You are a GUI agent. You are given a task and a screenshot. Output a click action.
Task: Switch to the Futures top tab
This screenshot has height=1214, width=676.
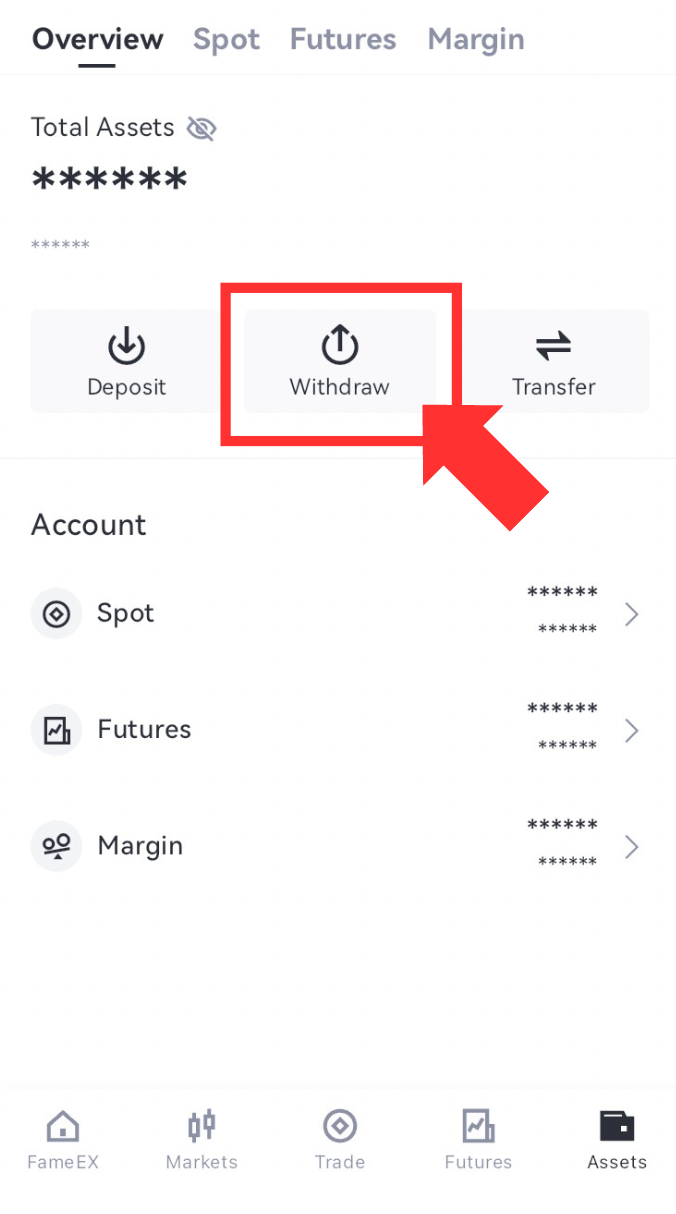[343, 39]
